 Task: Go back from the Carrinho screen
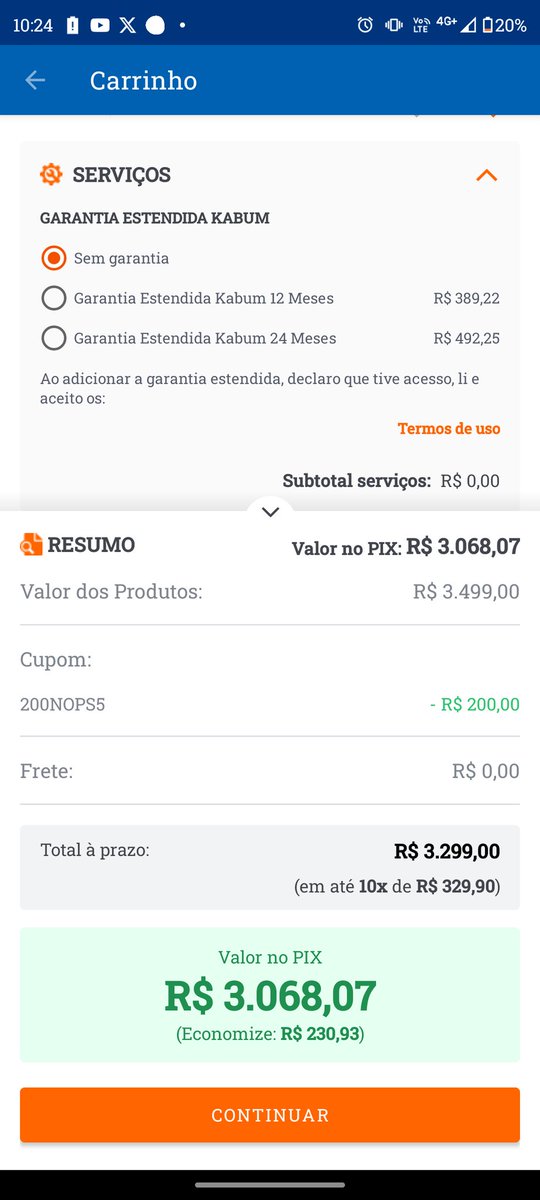click(x=35, y=80)
